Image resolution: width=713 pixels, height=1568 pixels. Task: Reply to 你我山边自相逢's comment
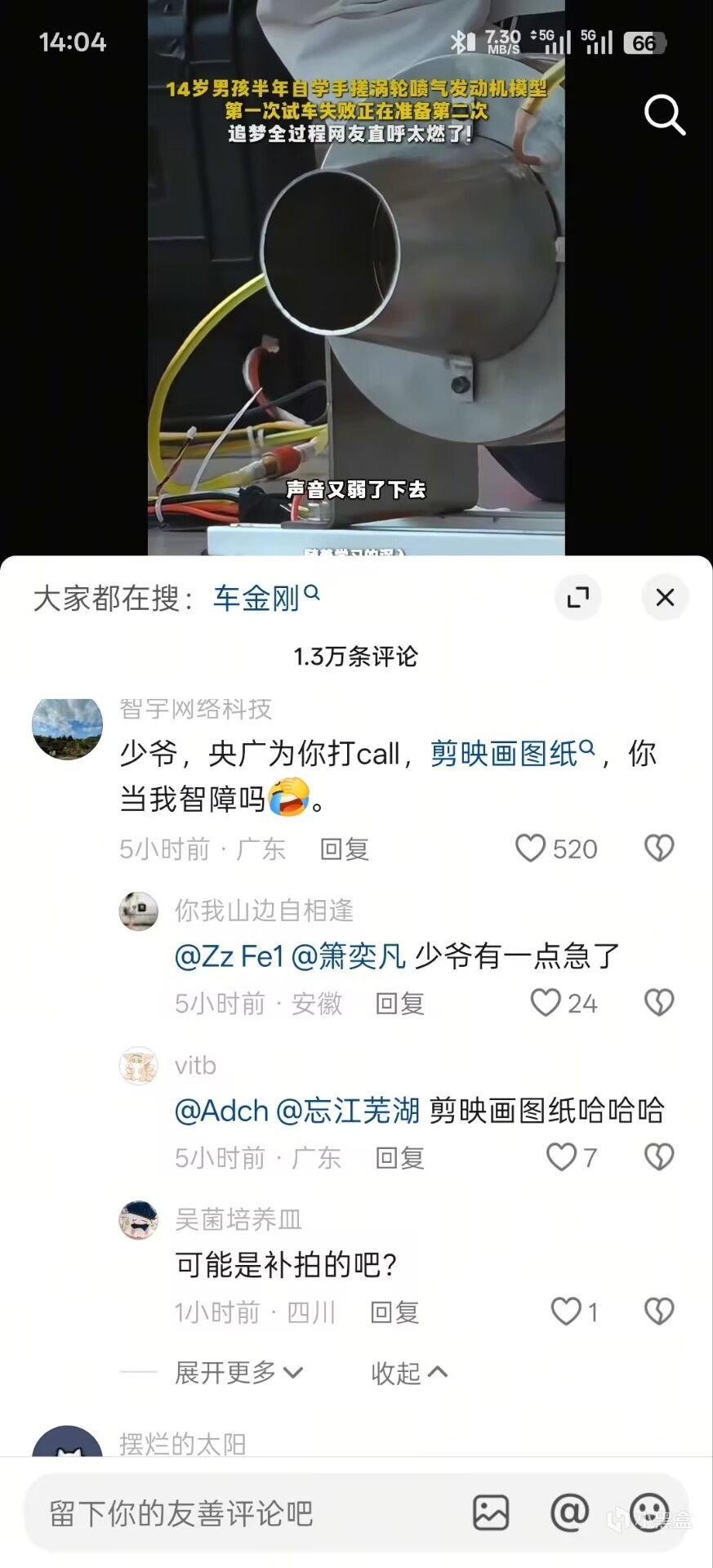tap(399, 1004)
